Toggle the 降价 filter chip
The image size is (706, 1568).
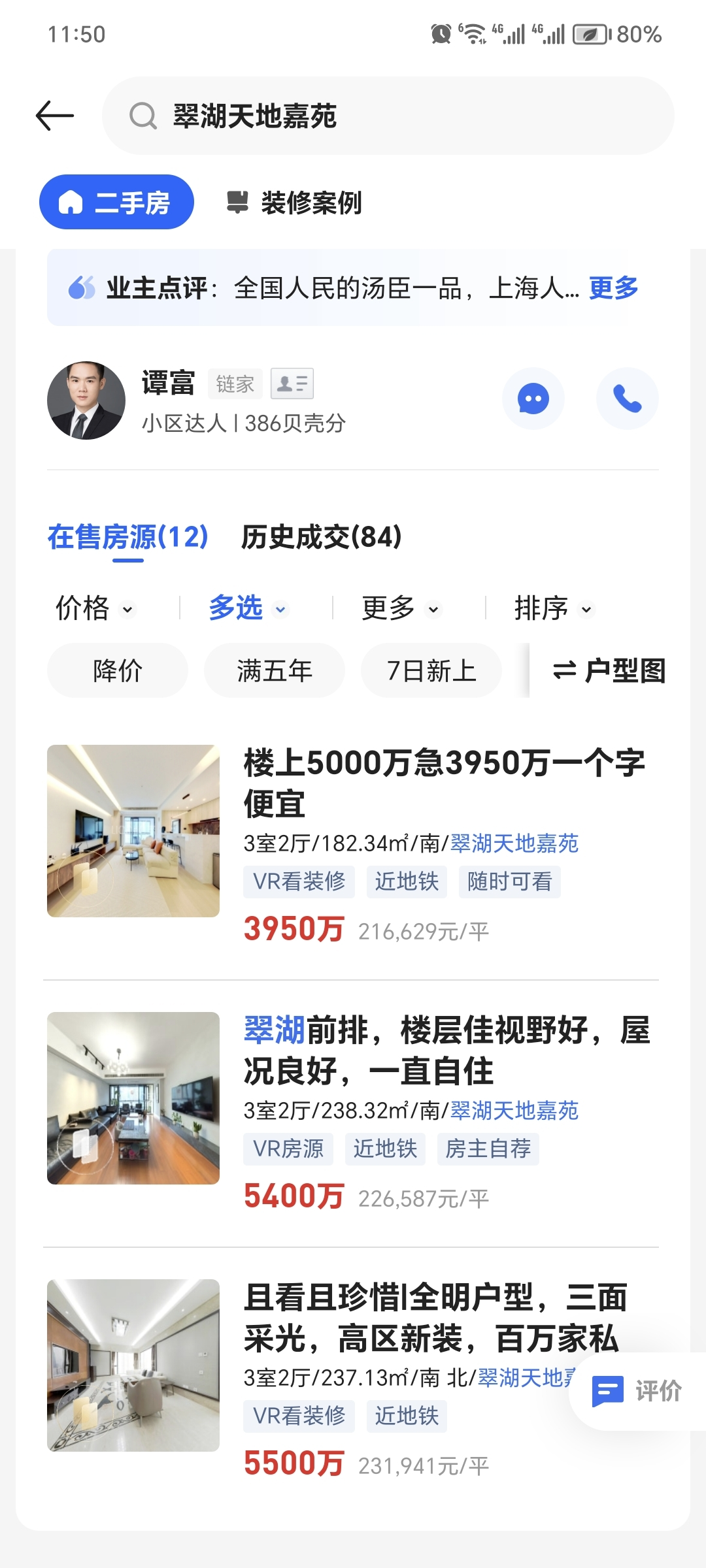coord(117,670)
